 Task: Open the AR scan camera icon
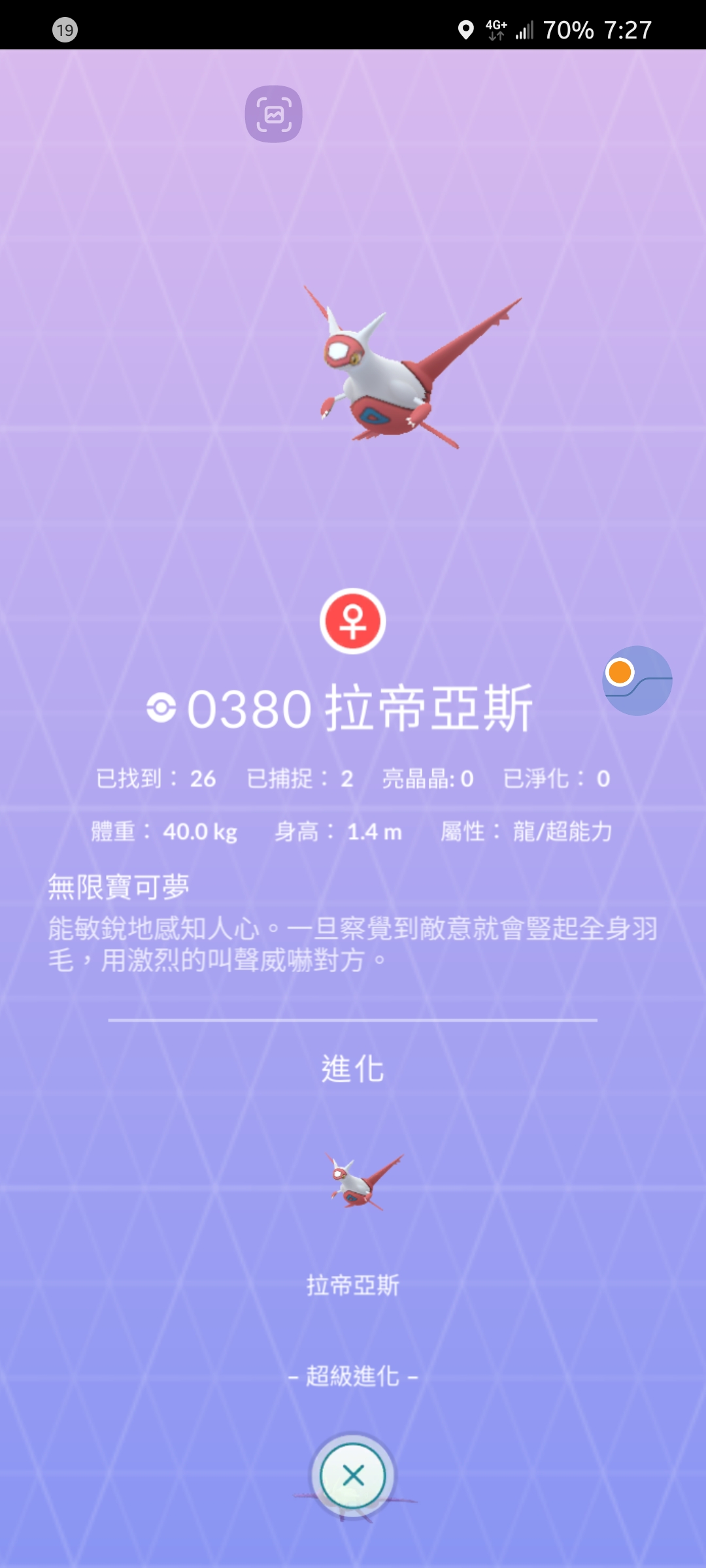tap(273, 114)
